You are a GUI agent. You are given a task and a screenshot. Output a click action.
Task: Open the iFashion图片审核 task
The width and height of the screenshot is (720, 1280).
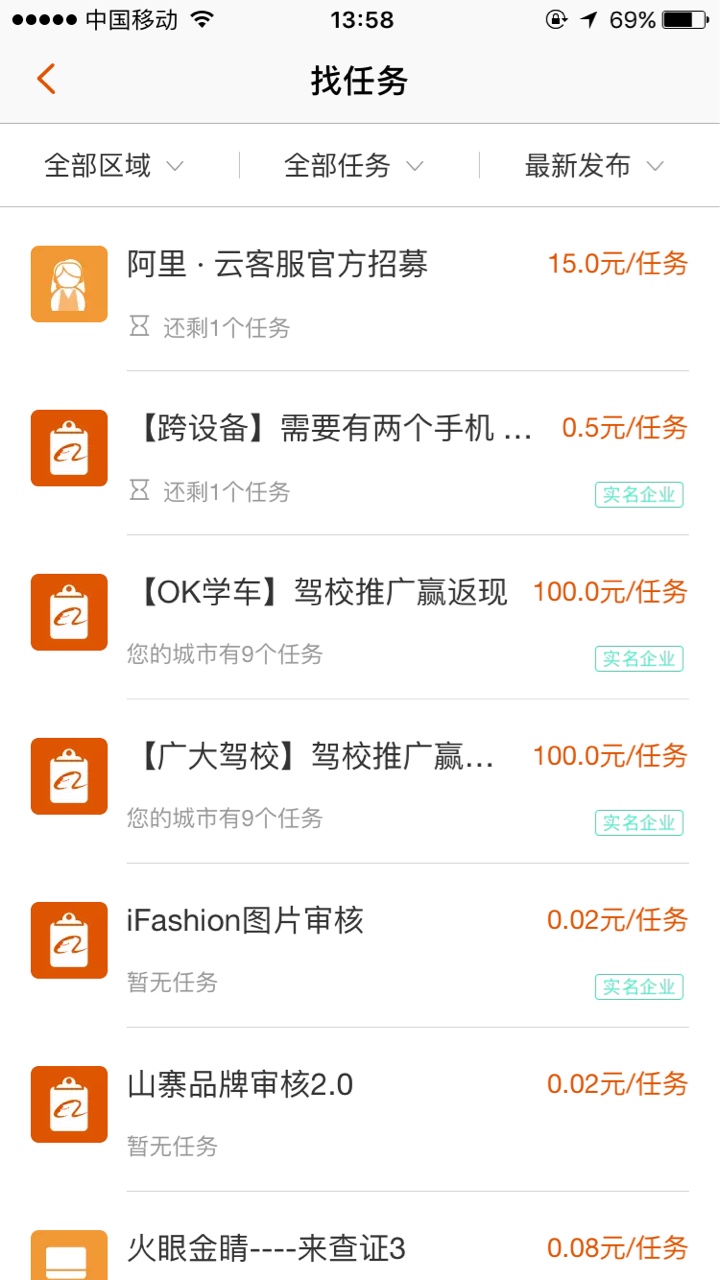point(360,945)
